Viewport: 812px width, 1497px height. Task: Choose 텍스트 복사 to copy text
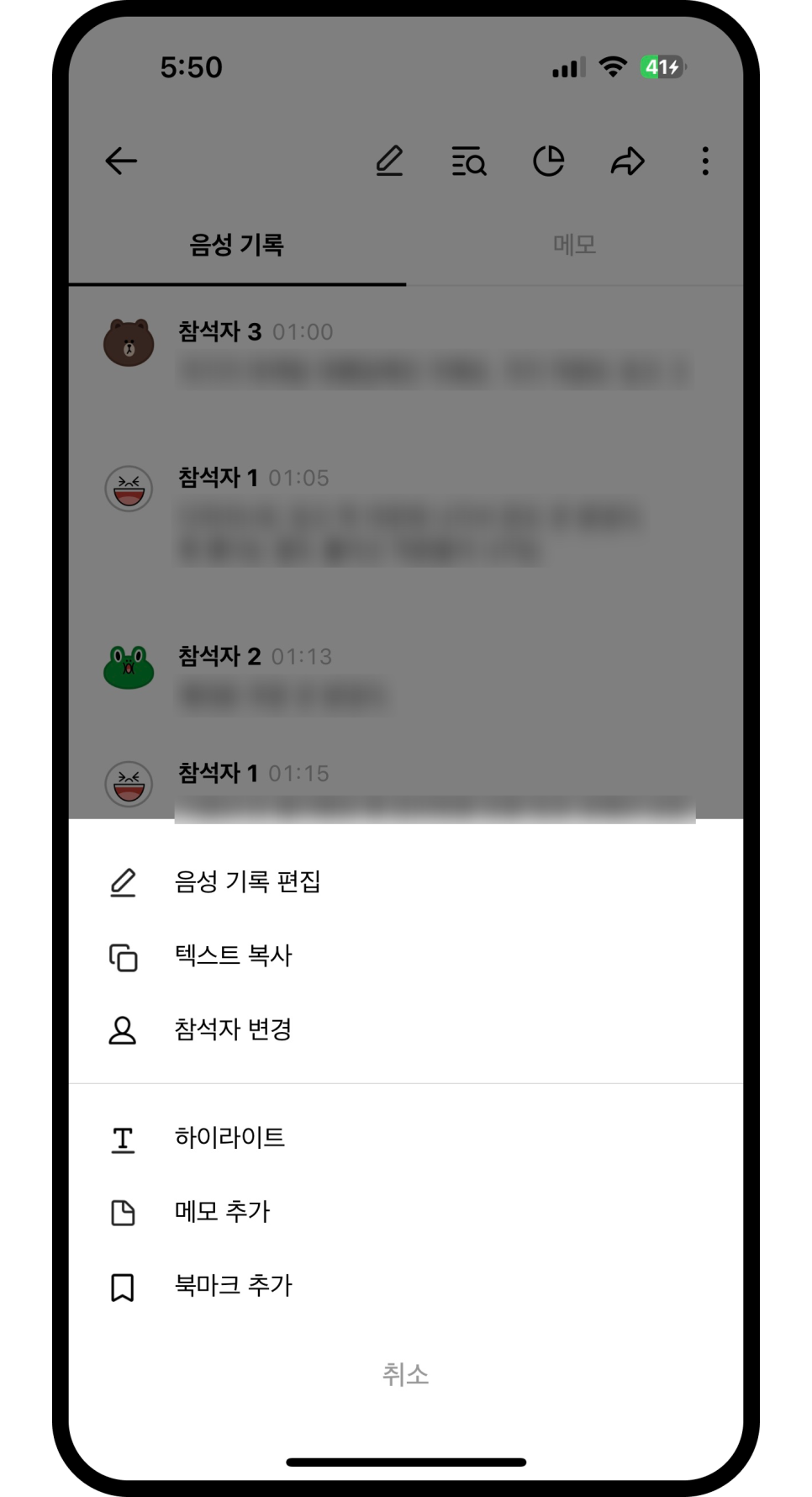(233, 955)
